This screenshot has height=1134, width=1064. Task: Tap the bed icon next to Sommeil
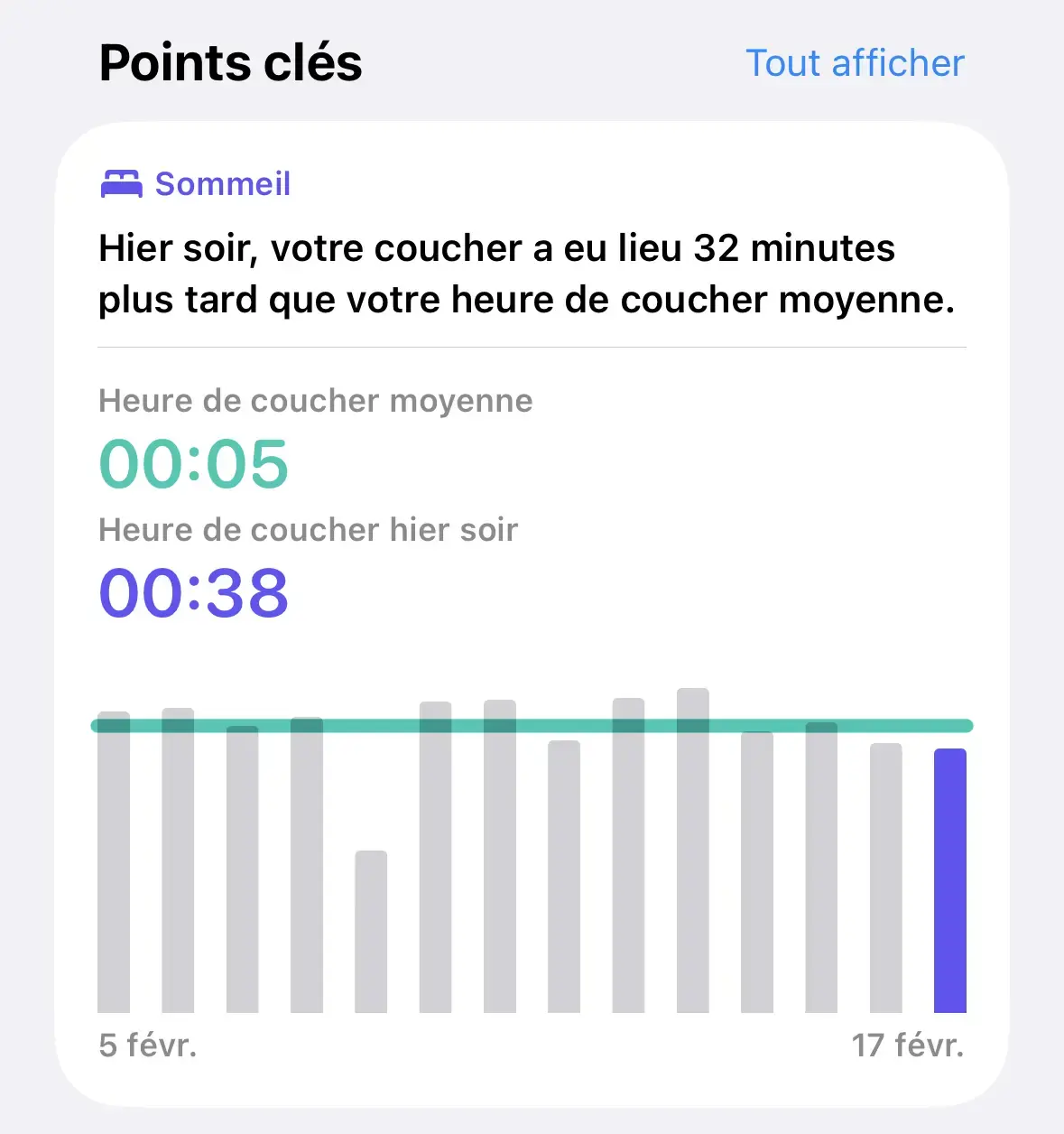[x=123, y=183]
